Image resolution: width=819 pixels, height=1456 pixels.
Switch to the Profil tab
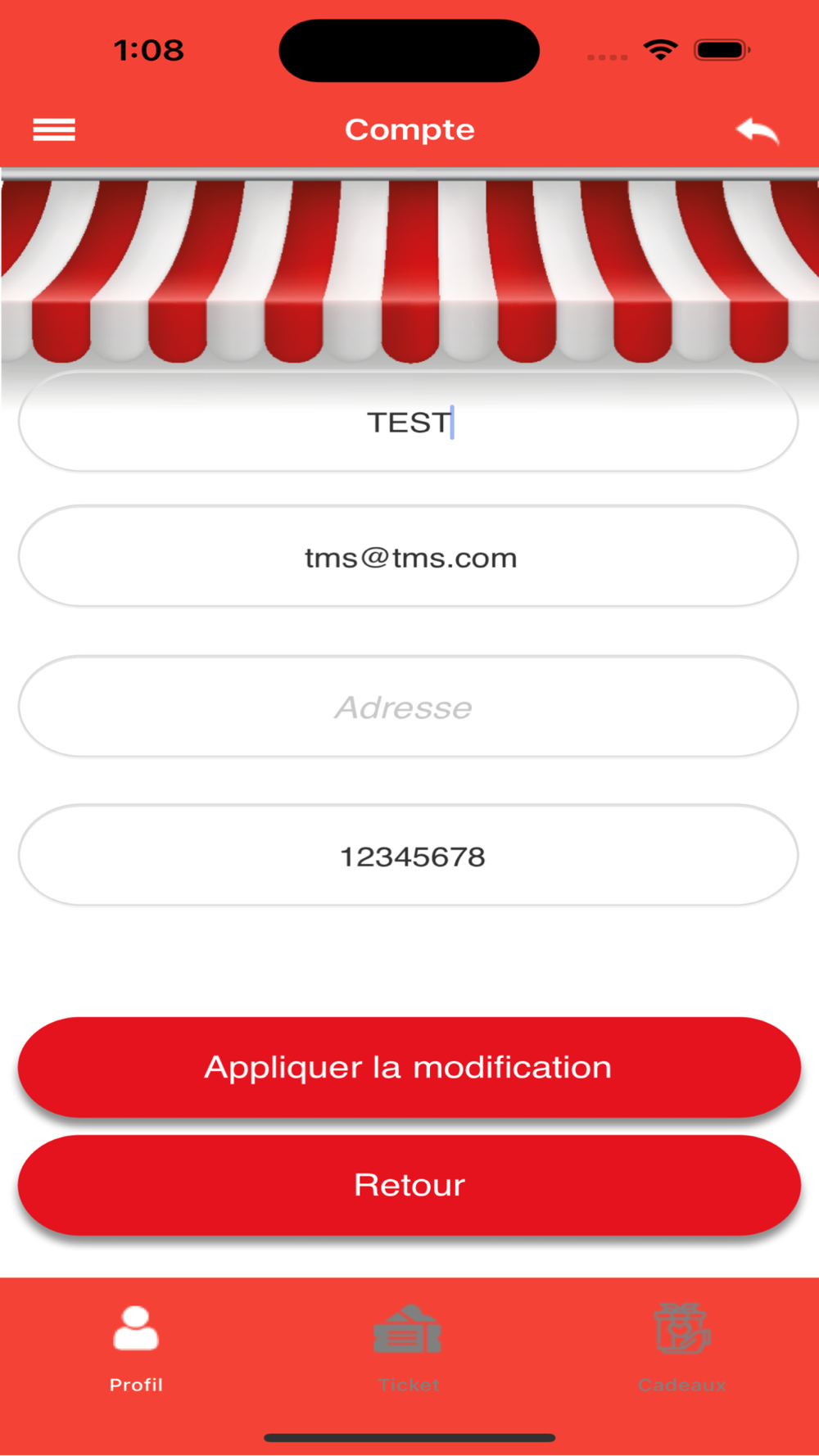[136, 1349]
